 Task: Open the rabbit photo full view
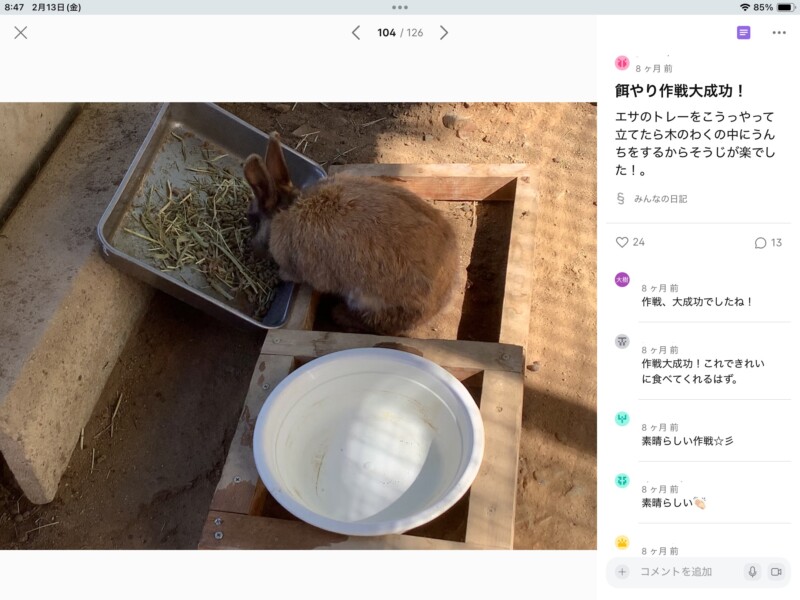pyautogui.click(x=298, y=325)
